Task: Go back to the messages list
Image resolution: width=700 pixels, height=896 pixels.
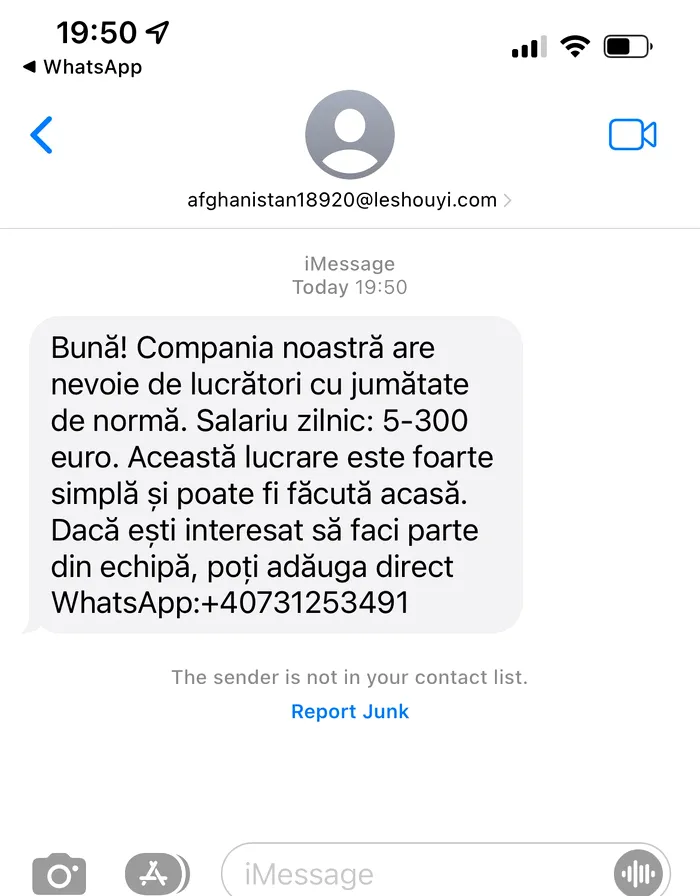Action: pos(42,135)
